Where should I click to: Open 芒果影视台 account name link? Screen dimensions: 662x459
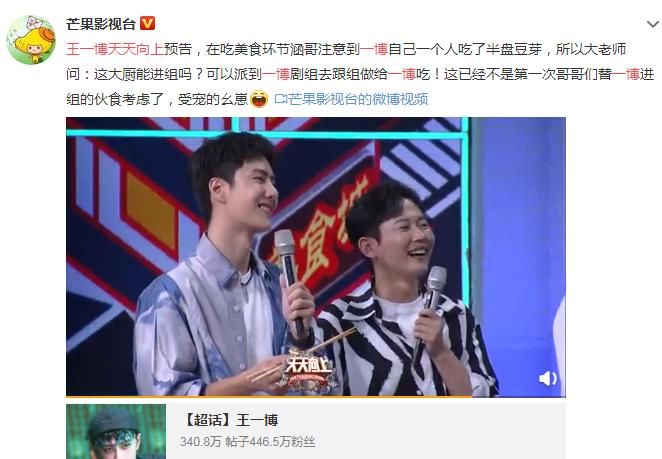pos(100,23)
